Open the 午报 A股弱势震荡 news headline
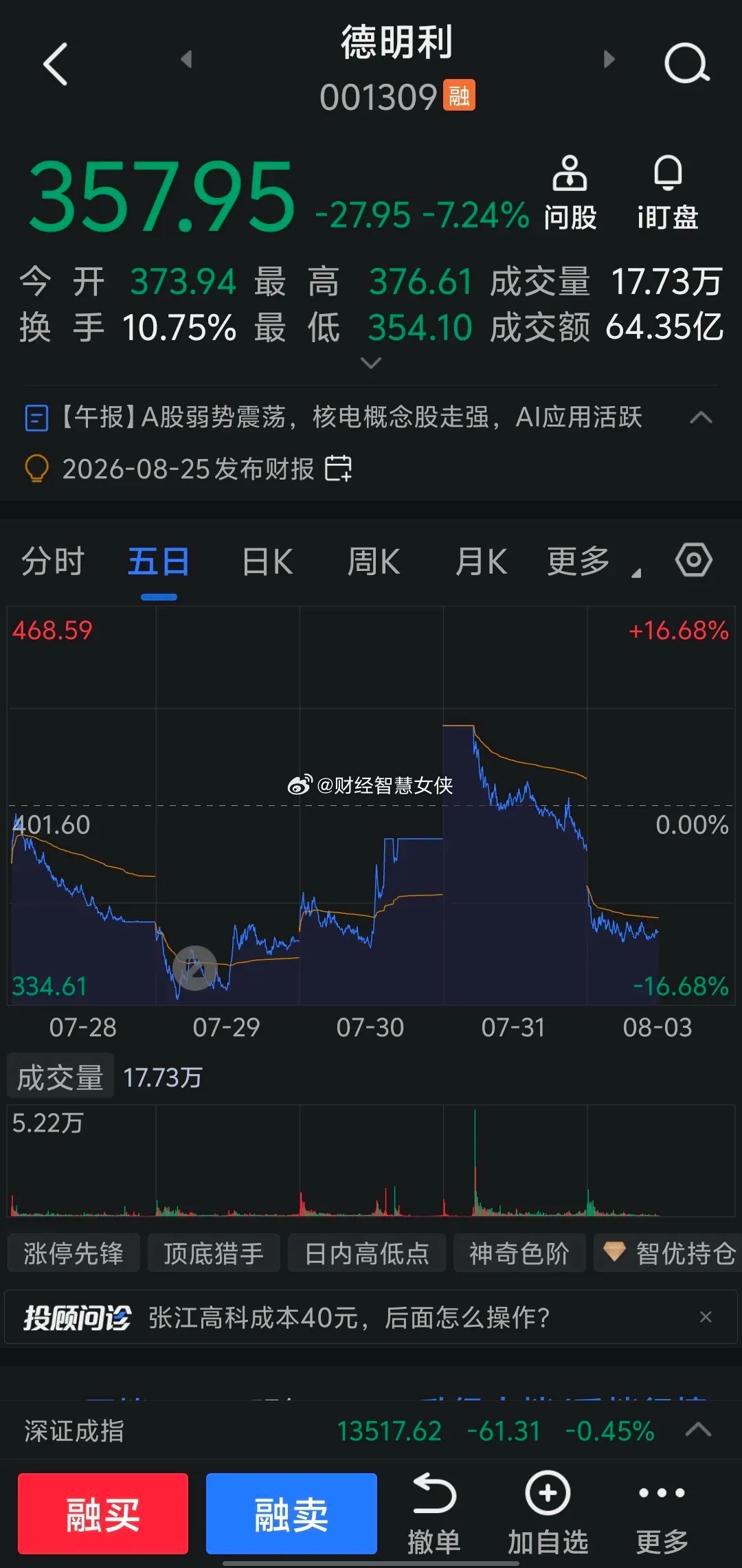Image resolution: width=742 pixels, height=1568 pixels. 350,417
